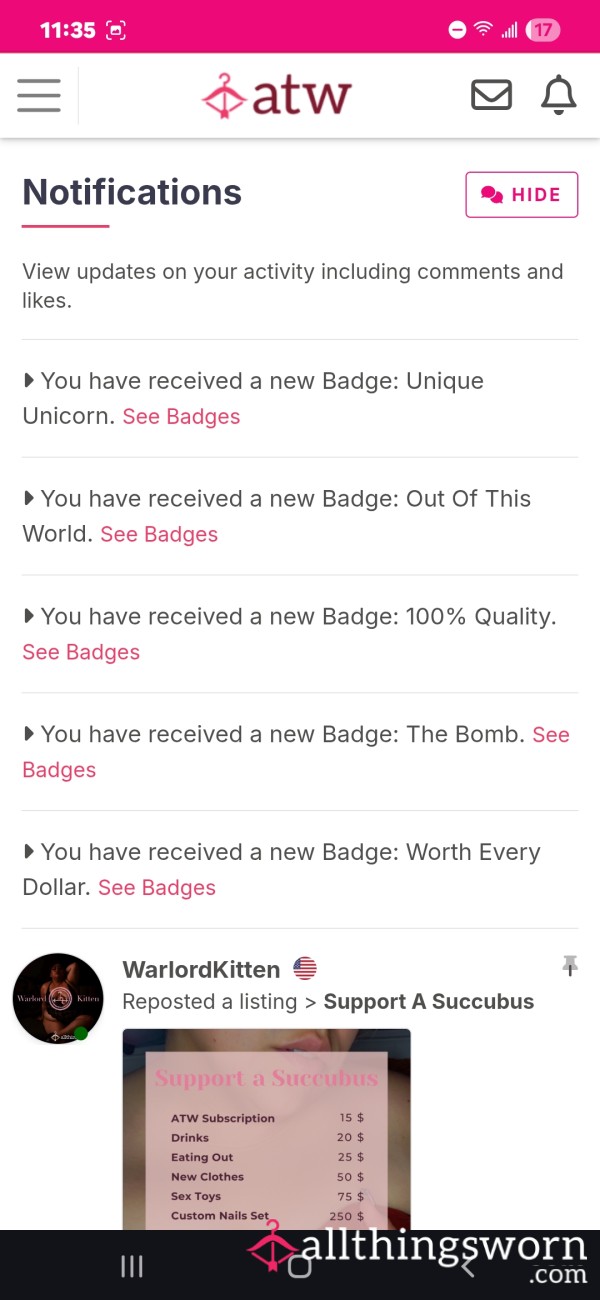Image resolution: width=600 pixels, height=1300 pixels.
Task: Open the Support a Succubus listing image
Action: click(267, 1130)
